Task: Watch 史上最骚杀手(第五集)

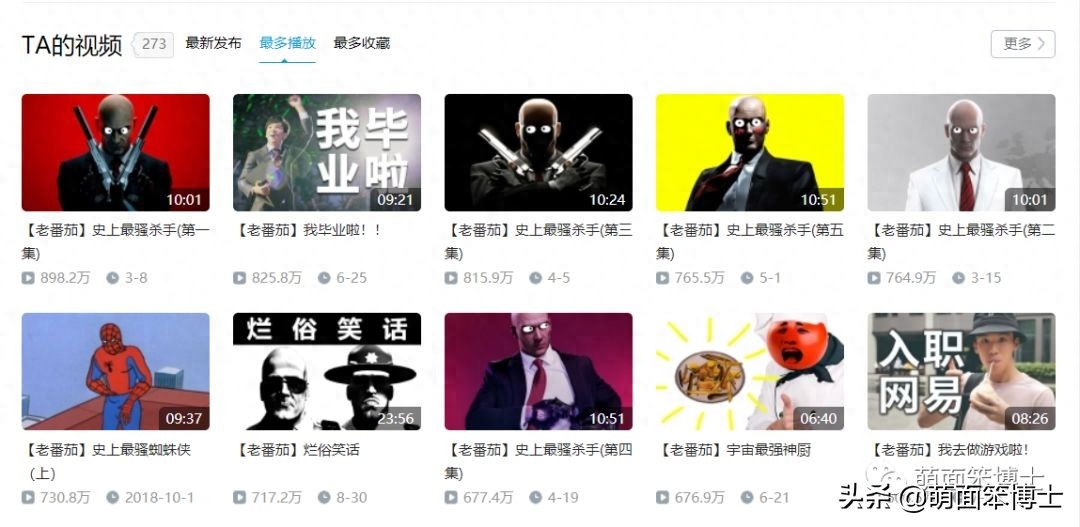Action: point(749,152)
